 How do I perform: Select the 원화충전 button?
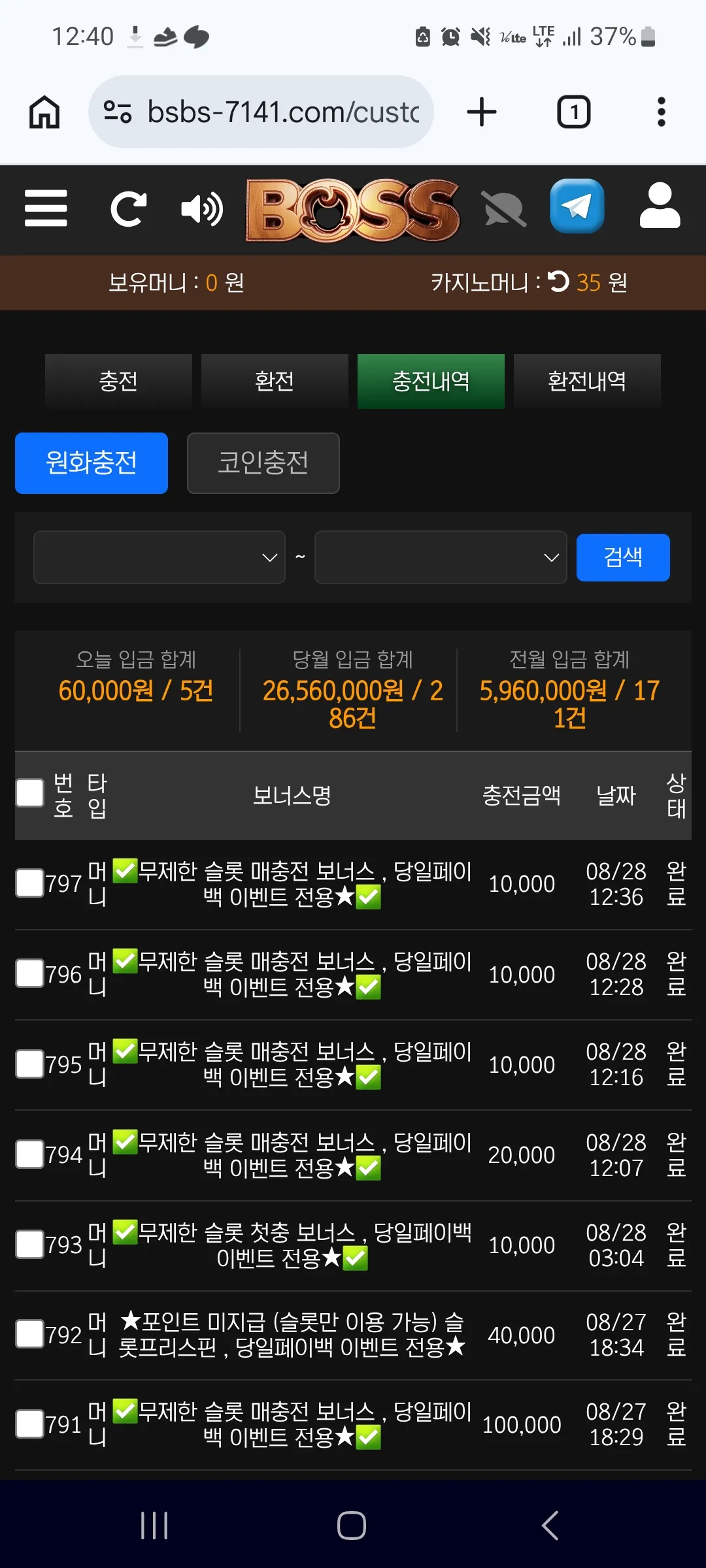click(x=92, y=463)
